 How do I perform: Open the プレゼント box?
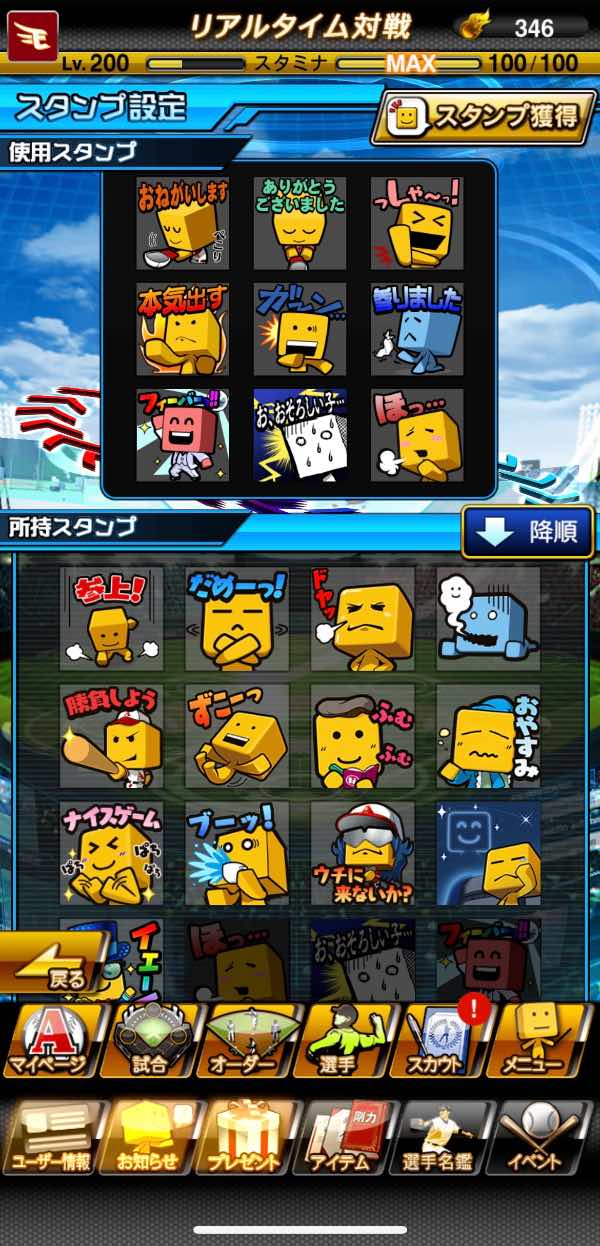point(248,1136)
